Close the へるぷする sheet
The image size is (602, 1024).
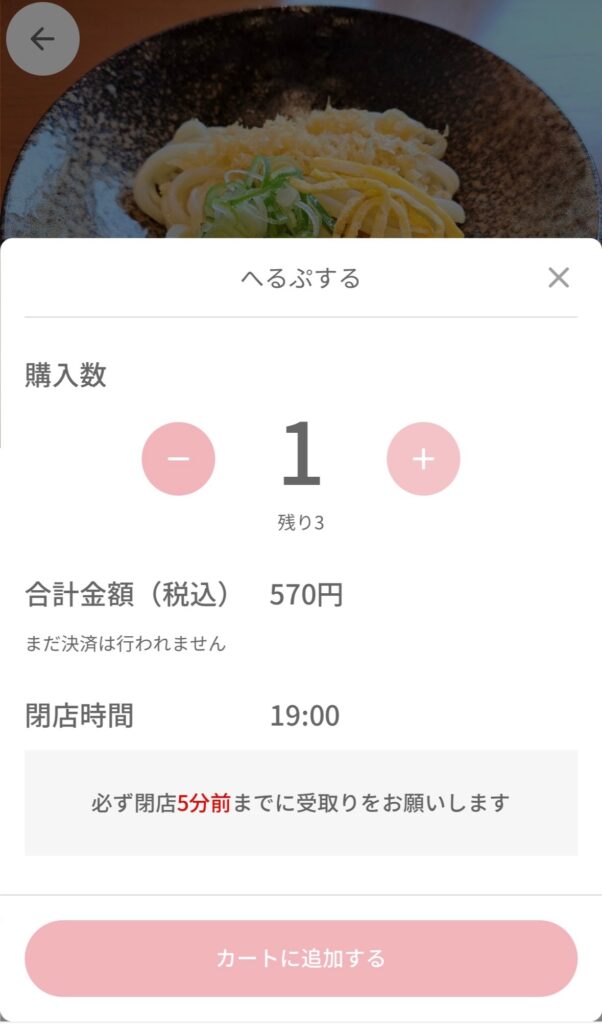[558, 278]
